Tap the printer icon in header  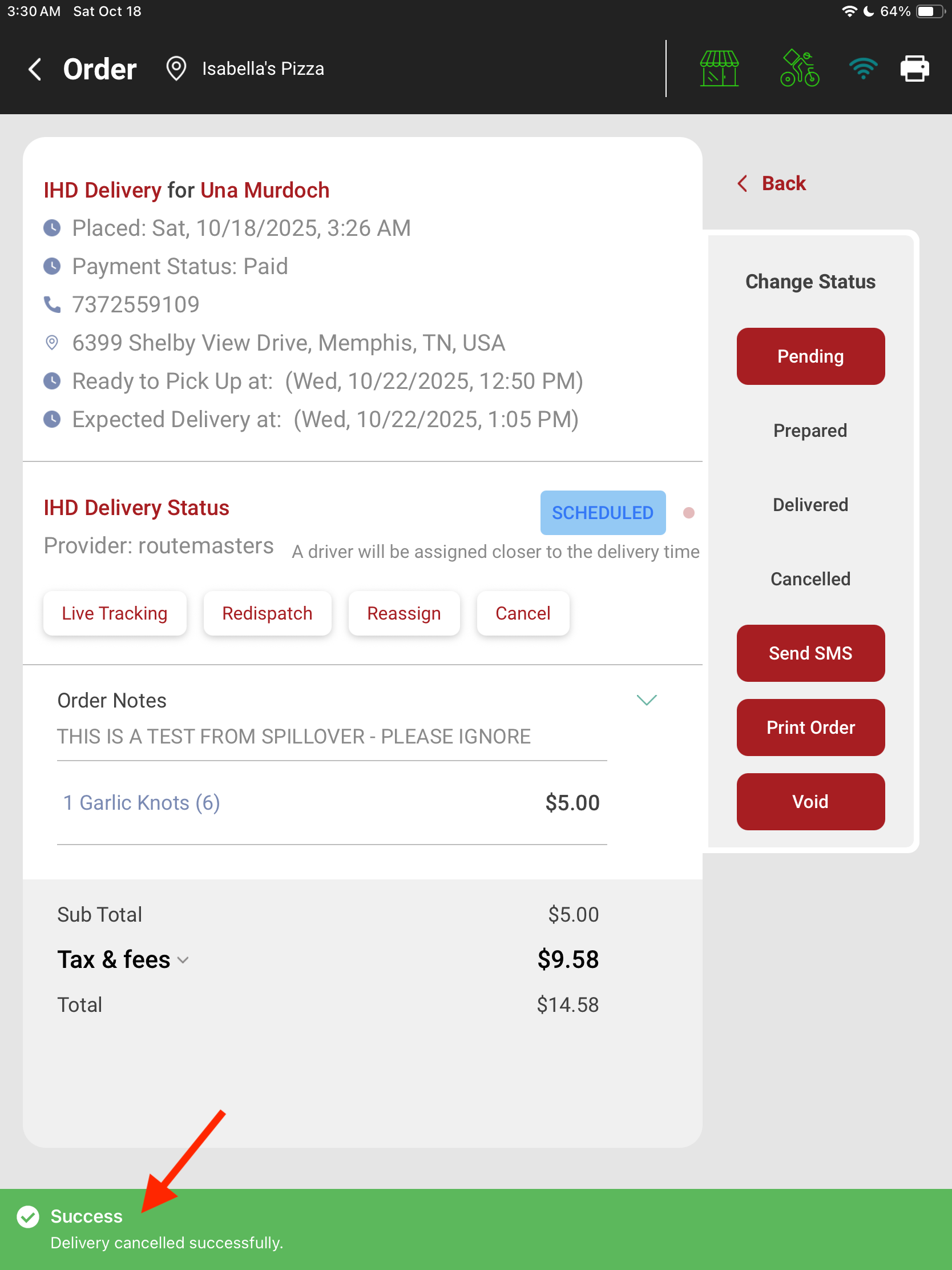pyautogui.click(x=914, y=69)
